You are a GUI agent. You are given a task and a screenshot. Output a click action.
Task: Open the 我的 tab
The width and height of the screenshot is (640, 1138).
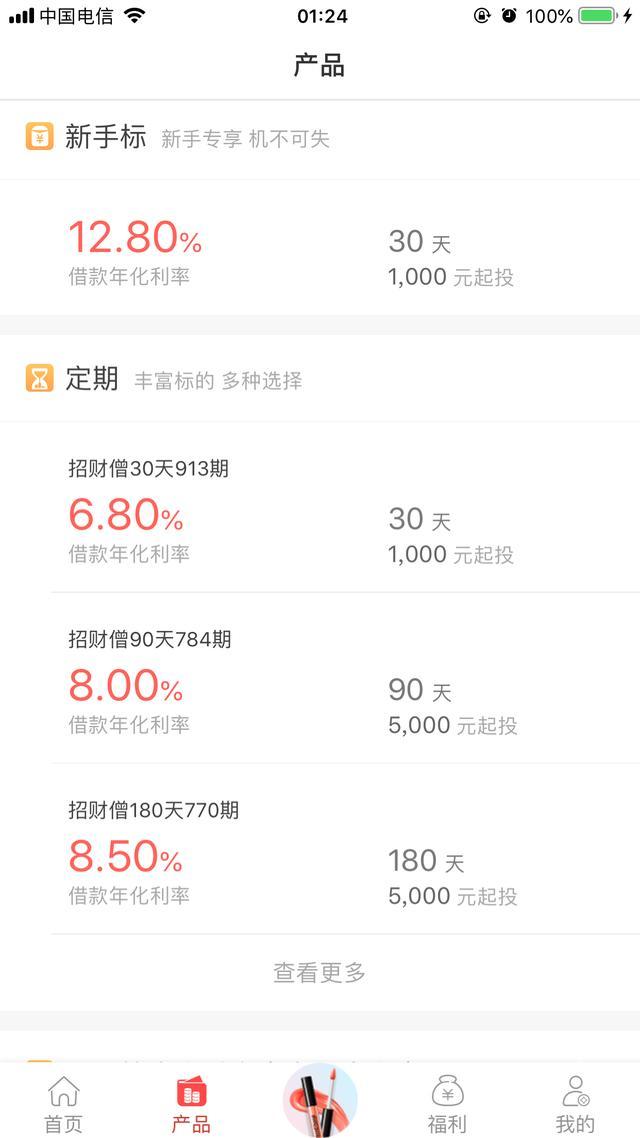pos(575,1103)
